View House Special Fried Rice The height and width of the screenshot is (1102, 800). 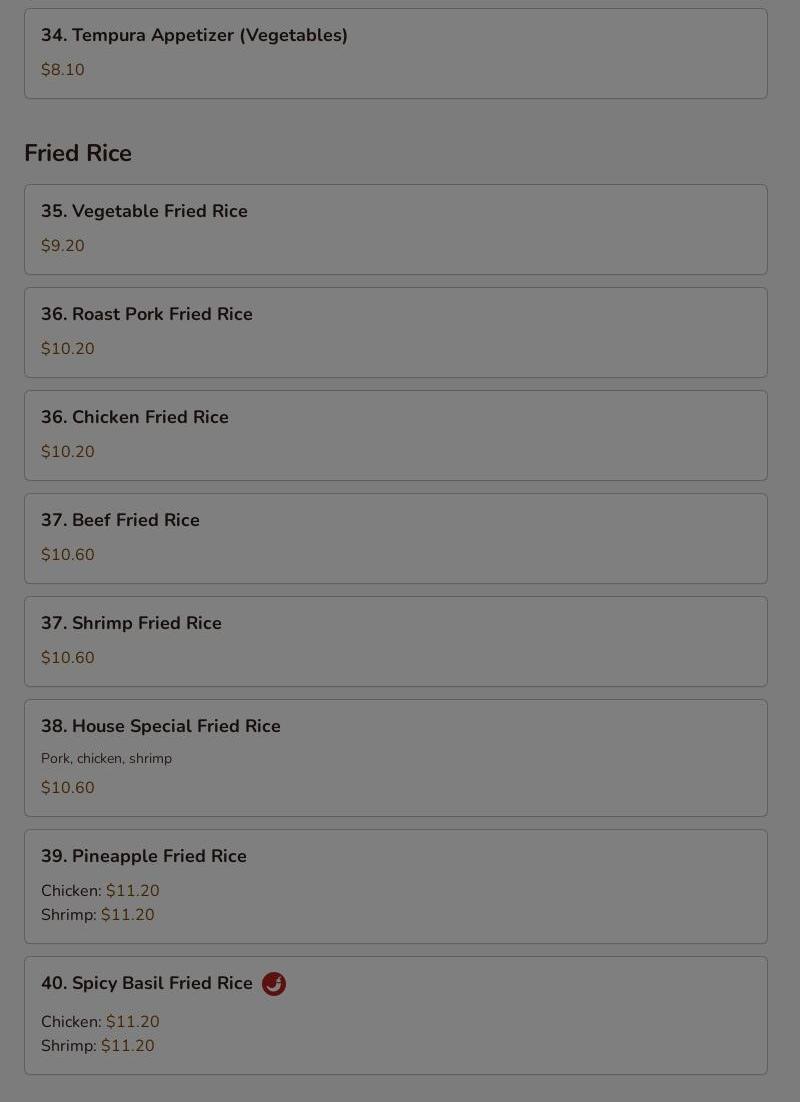(x=395, y=757)
